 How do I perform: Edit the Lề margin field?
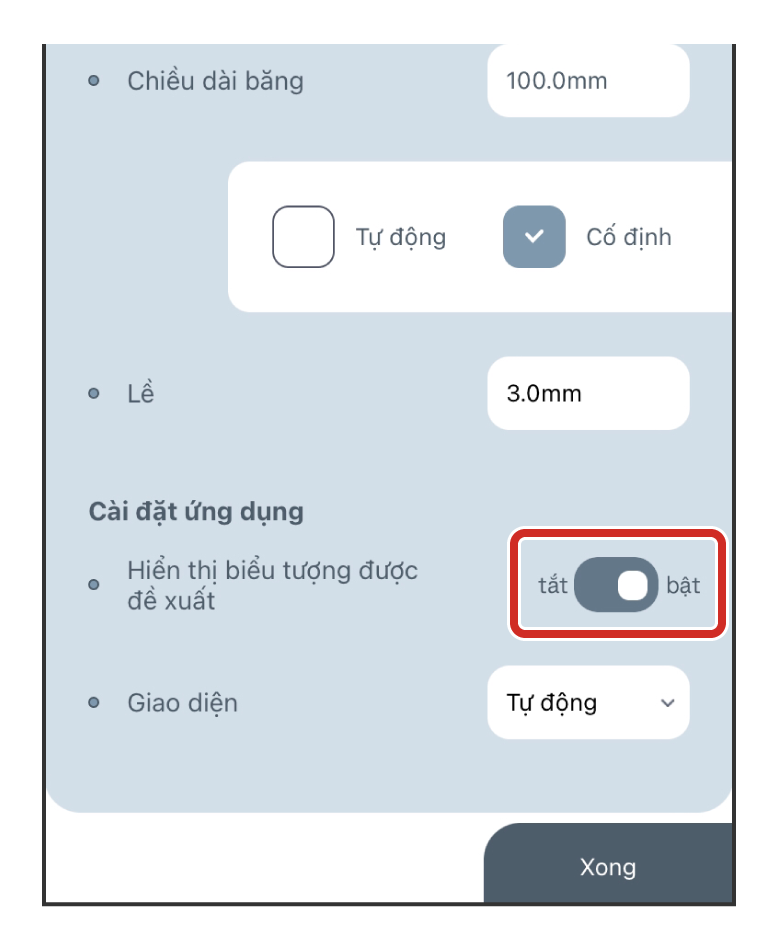tap(588, 393)
